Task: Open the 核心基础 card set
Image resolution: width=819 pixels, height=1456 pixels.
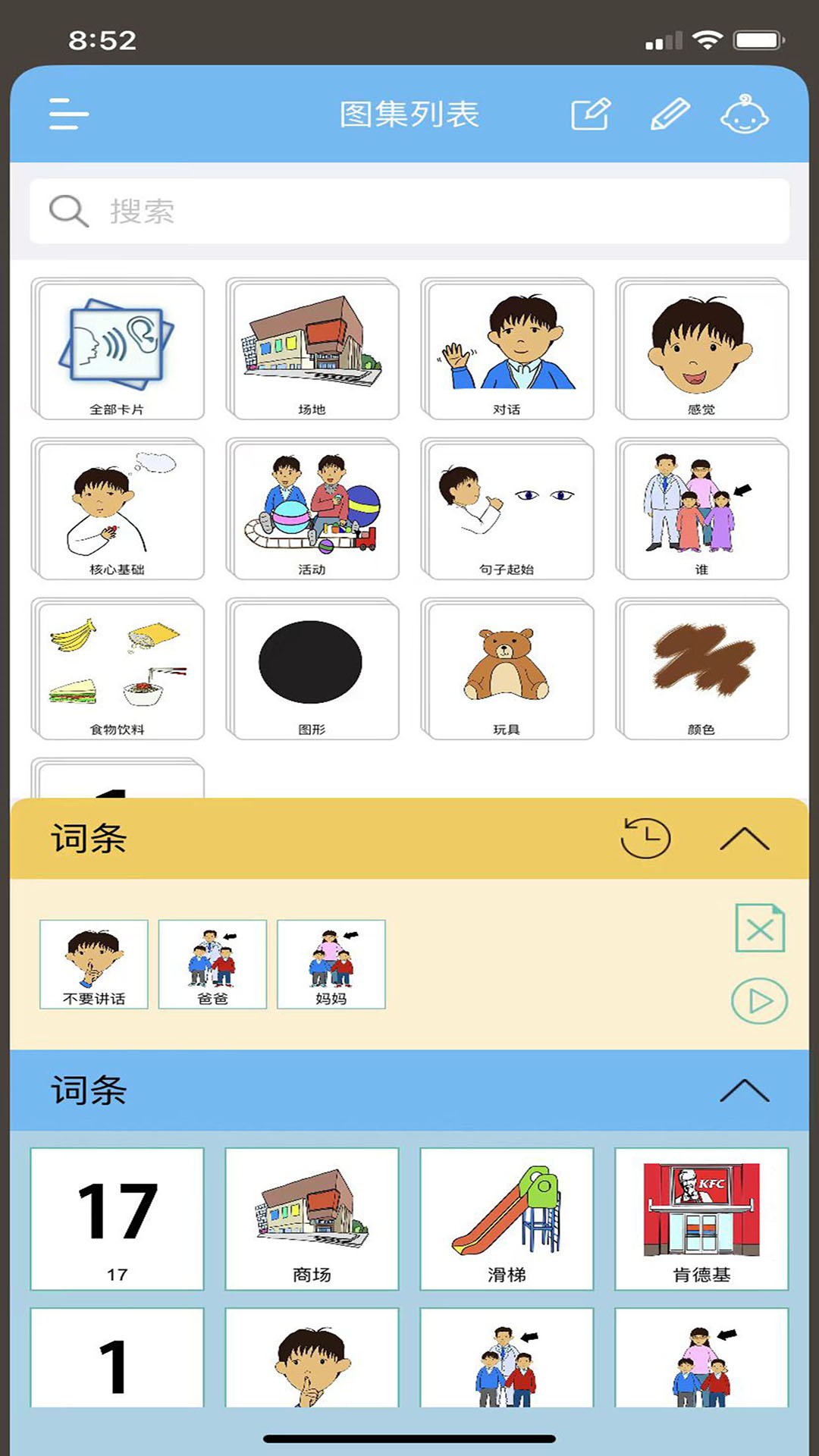Action: tap(118, 510)
